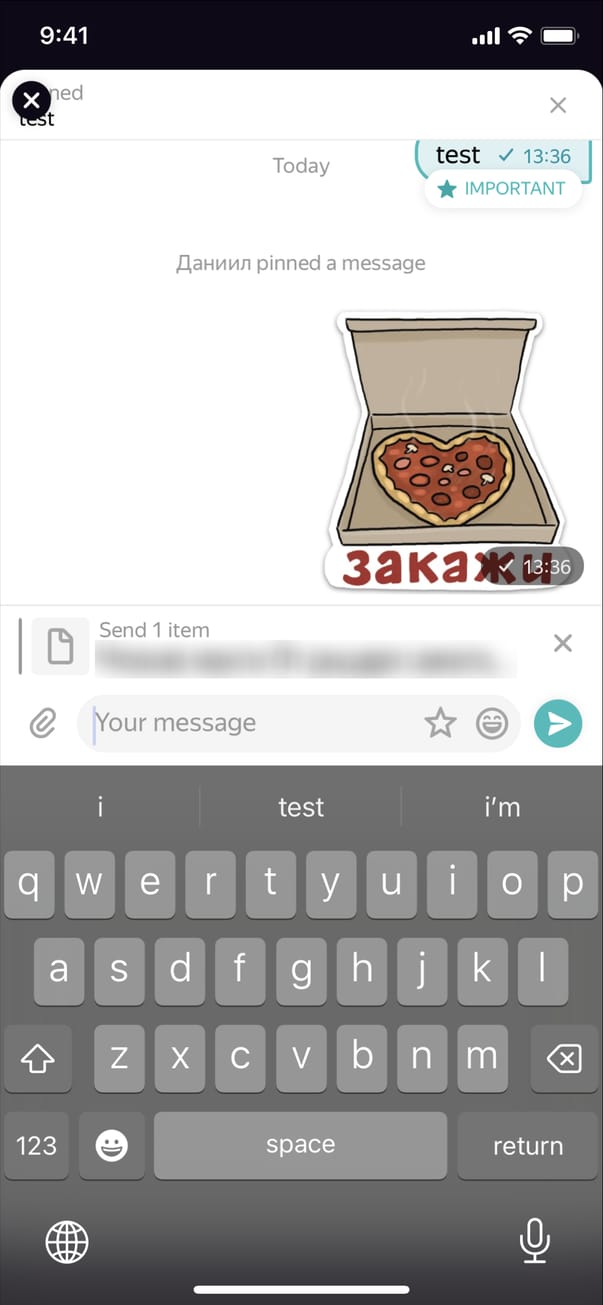Tap the IMPORTANT star label
This screenshot has height=1305, width=603.
[x=503, y=188]
